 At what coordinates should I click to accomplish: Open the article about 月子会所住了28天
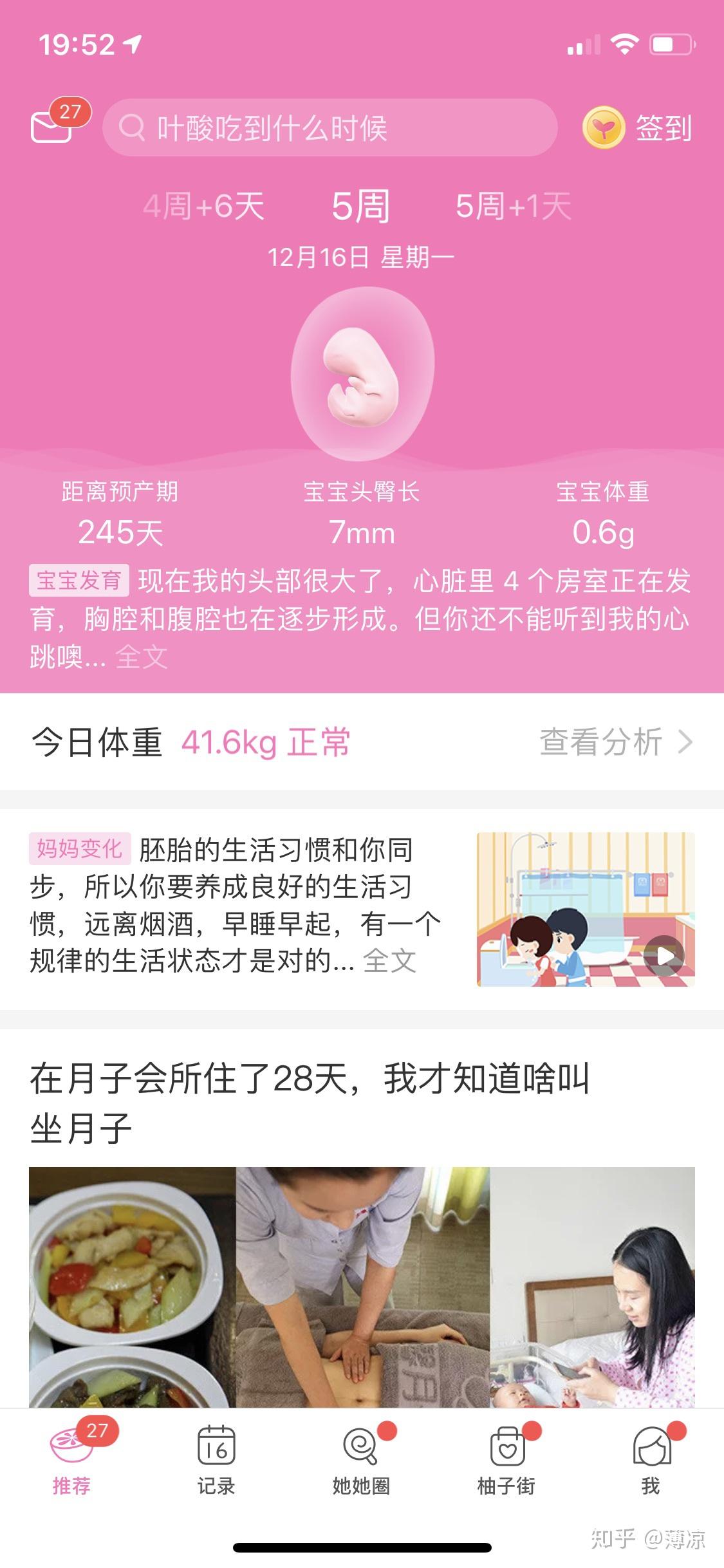310,1103
